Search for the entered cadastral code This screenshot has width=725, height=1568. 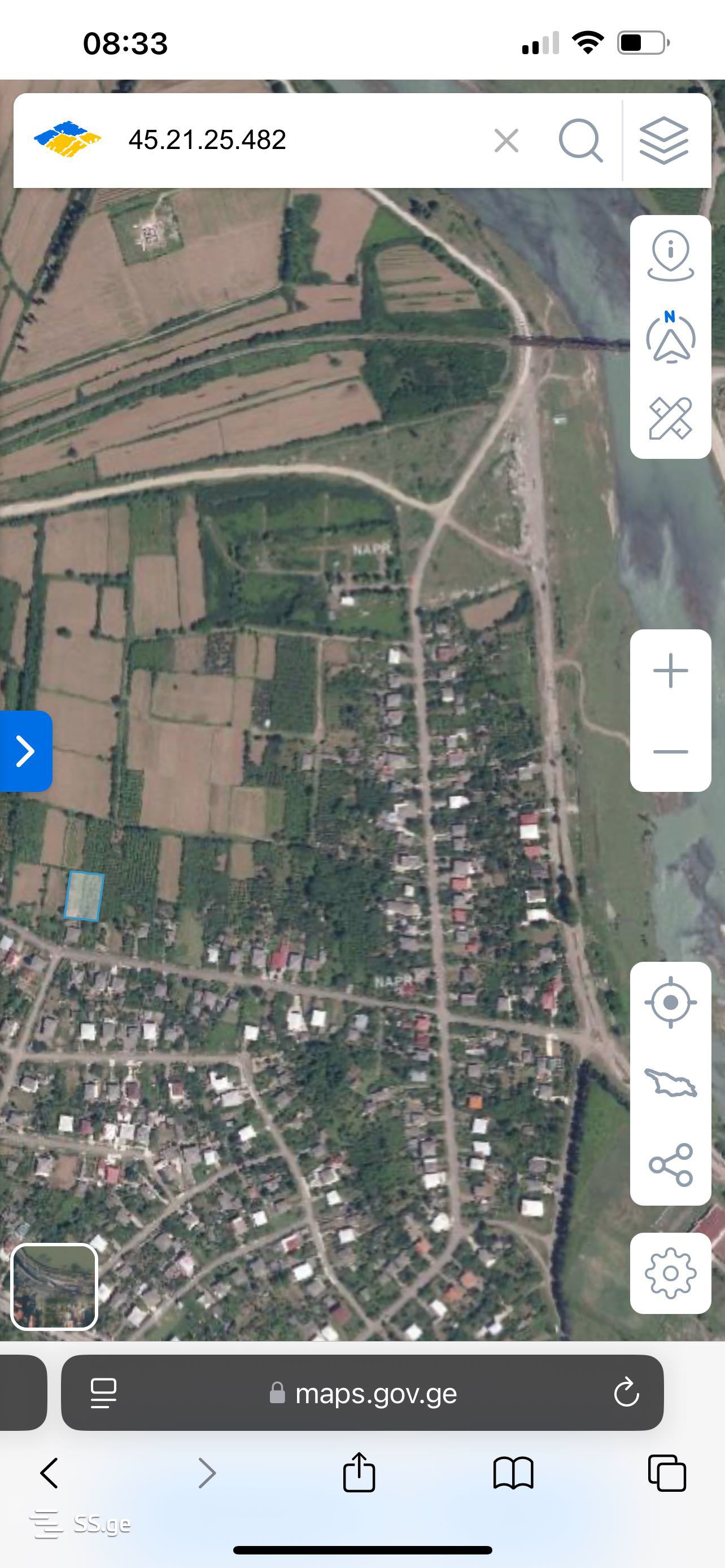580,141
